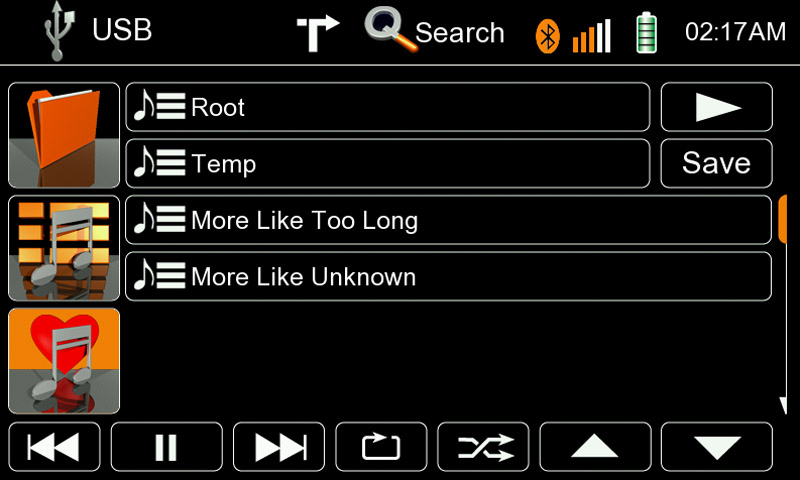The image size is (800, 480).
Task: Move the list down with the arrow button
Action: click(716, 446)
